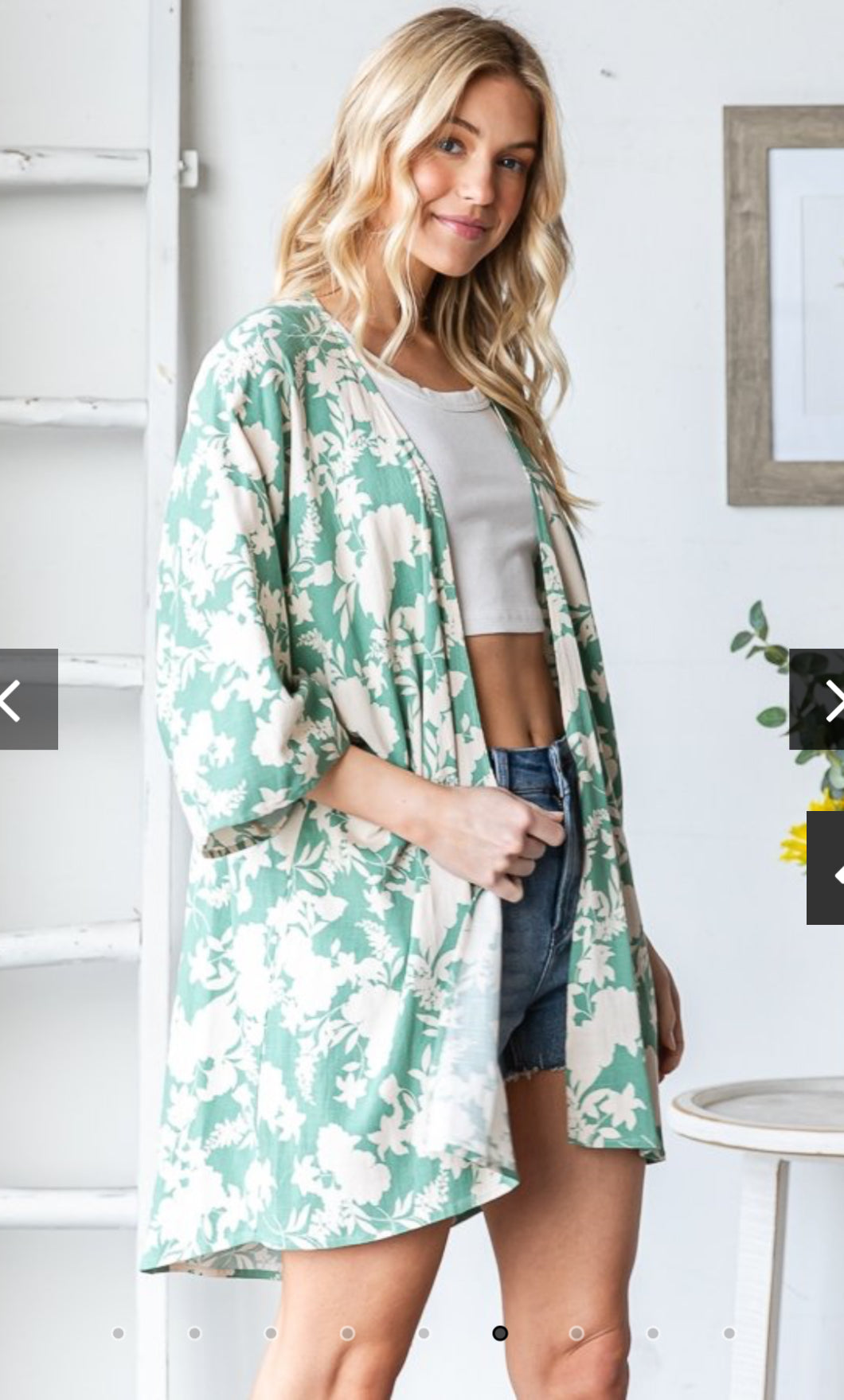Image resolution: width=844 pixels, height=1400 pixels.
Task: Go to the previous product photo
Action: click(x=28, y=700)
